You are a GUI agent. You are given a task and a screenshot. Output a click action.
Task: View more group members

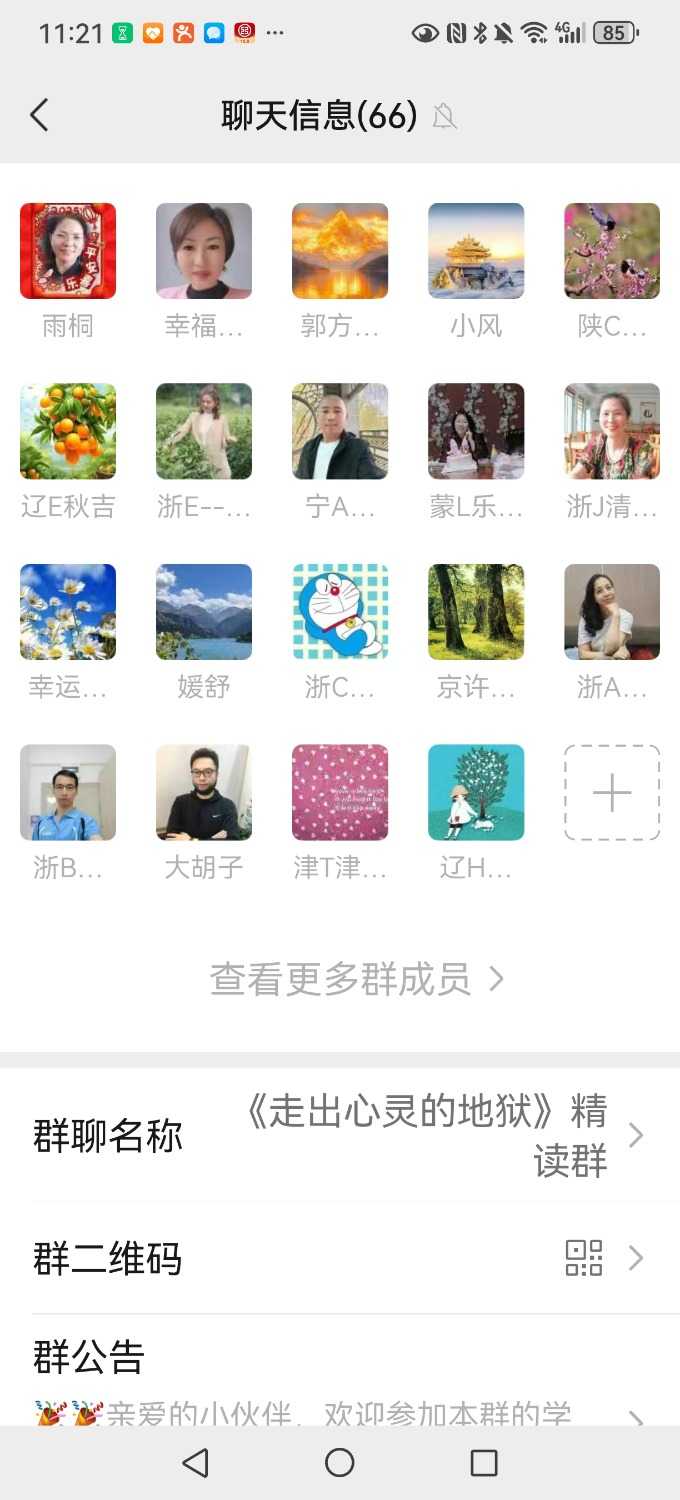point(356,980)
